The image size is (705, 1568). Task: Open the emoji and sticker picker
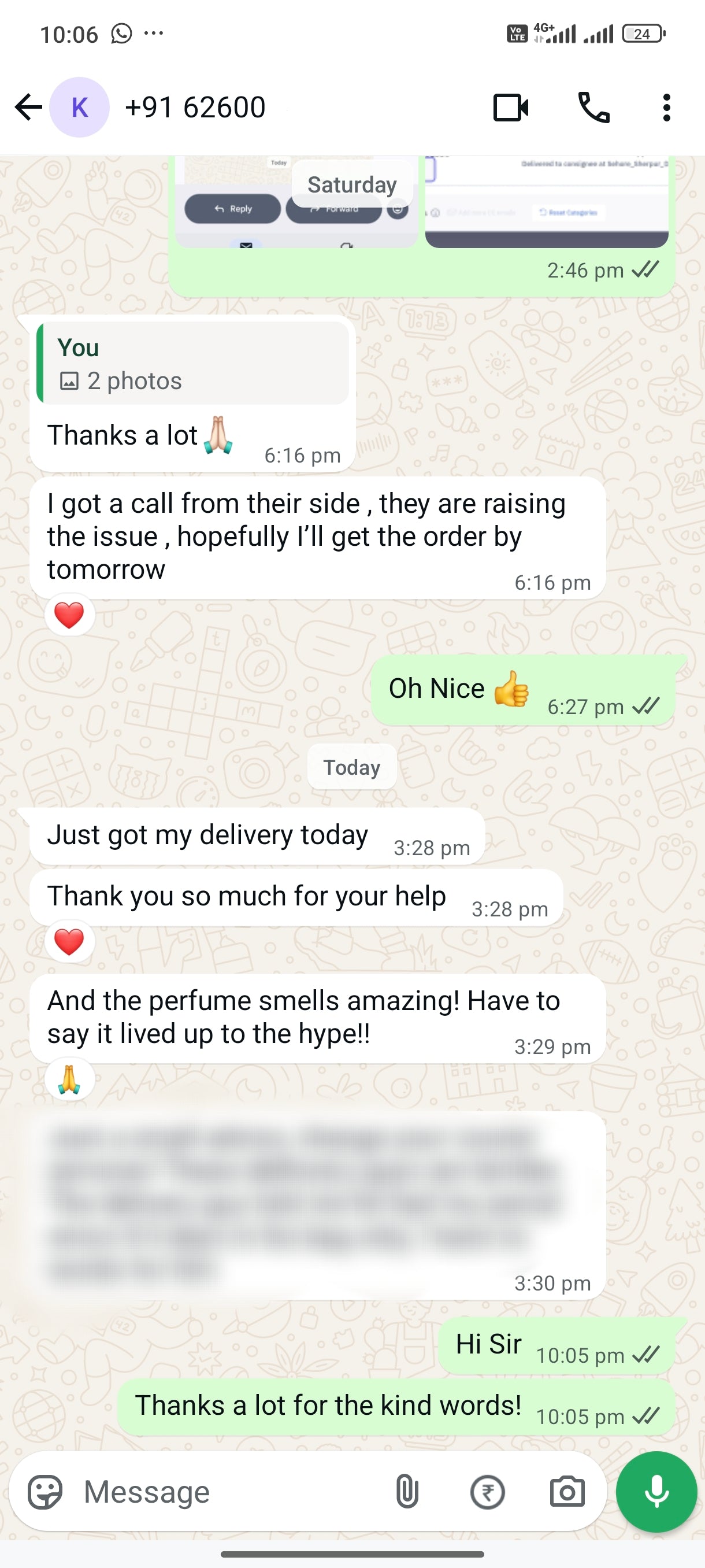click(x=45, y=1492)
